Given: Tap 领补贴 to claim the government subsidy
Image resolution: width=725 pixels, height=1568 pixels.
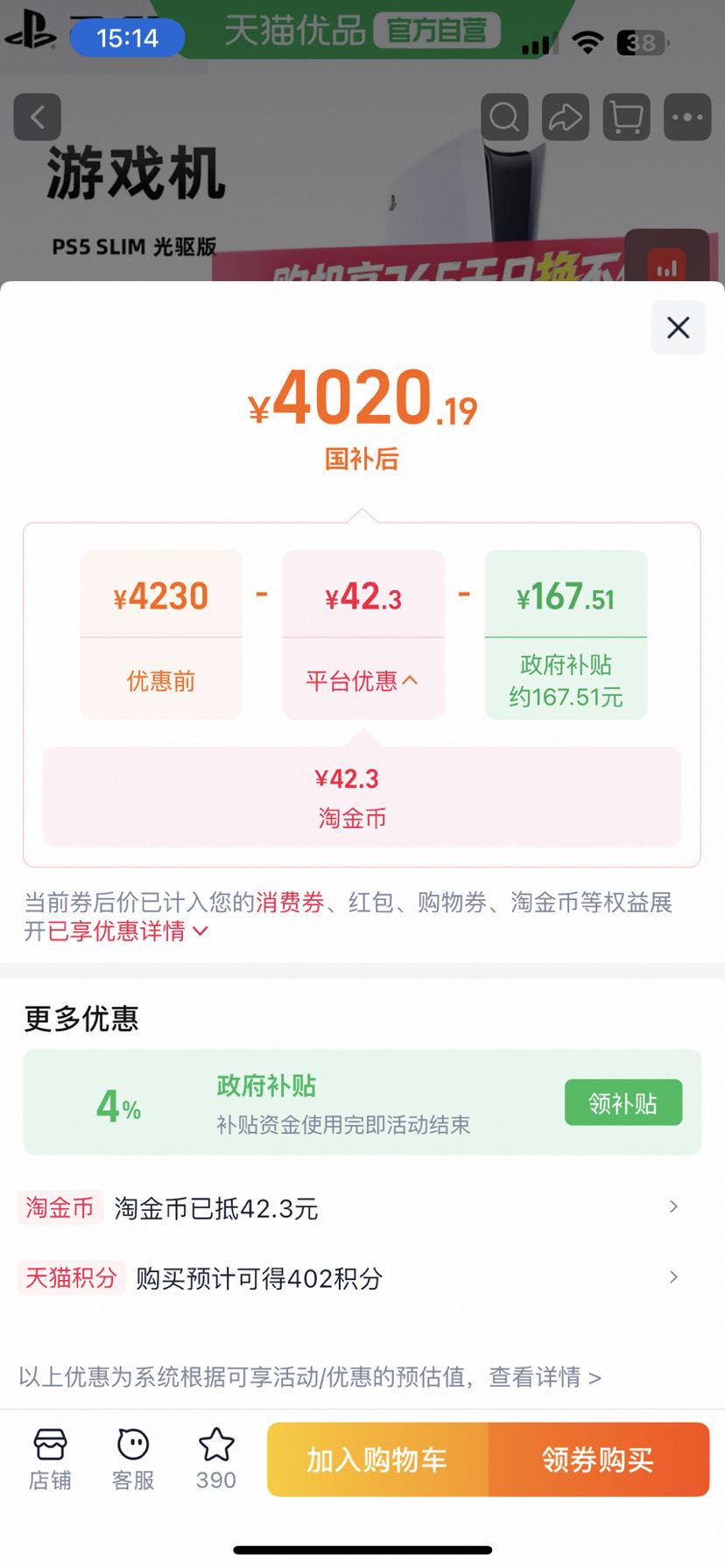Looking at the screenshot, I should [x=623, y=1102].
